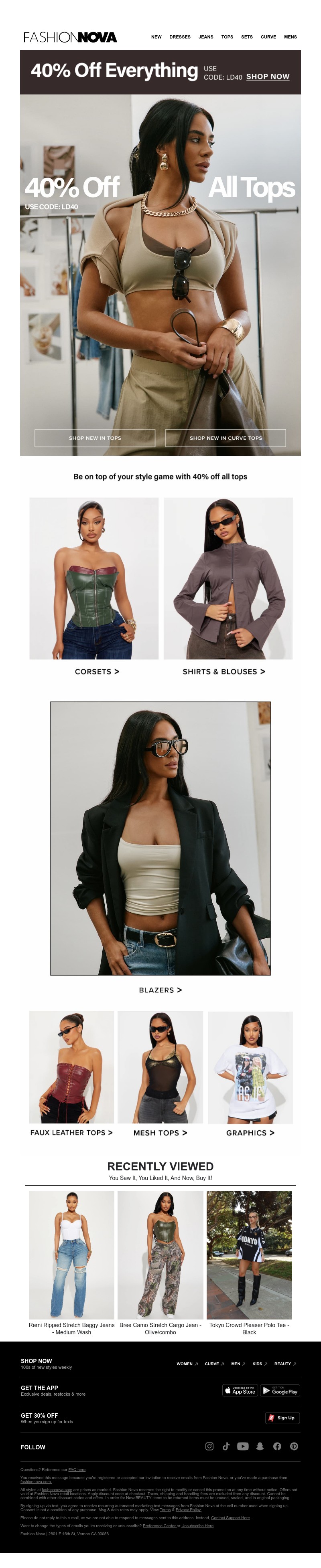Browse Shirts & Blouses
Viewport: 321px width, 1568px height.
pyautogui.click(x=223, y=671)
